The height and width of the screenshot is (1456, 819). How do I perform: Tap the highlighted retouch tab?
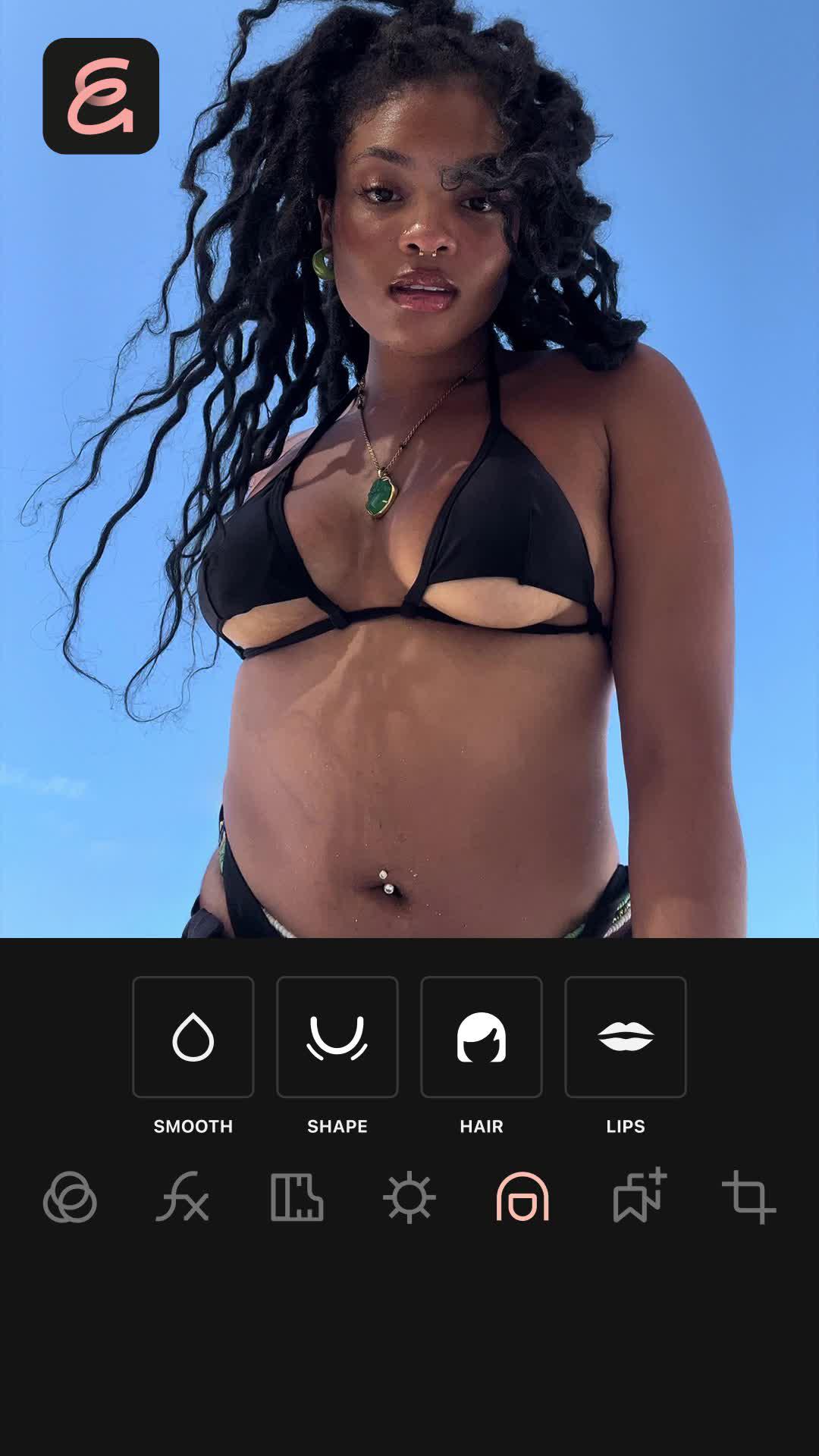tap(522, 1197)
